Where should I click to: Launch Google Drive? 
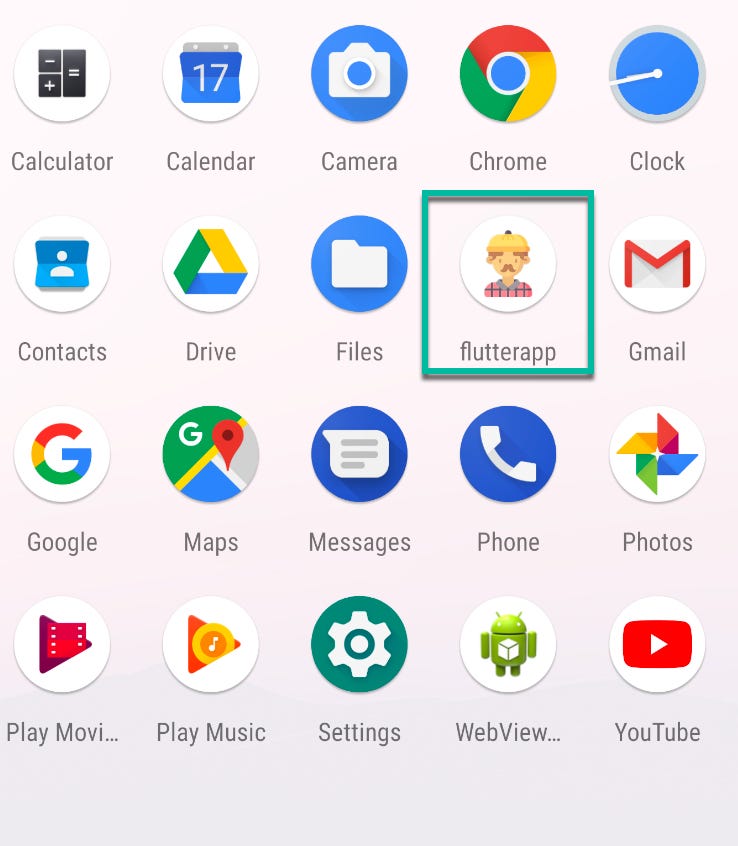(x=210, y=265)
